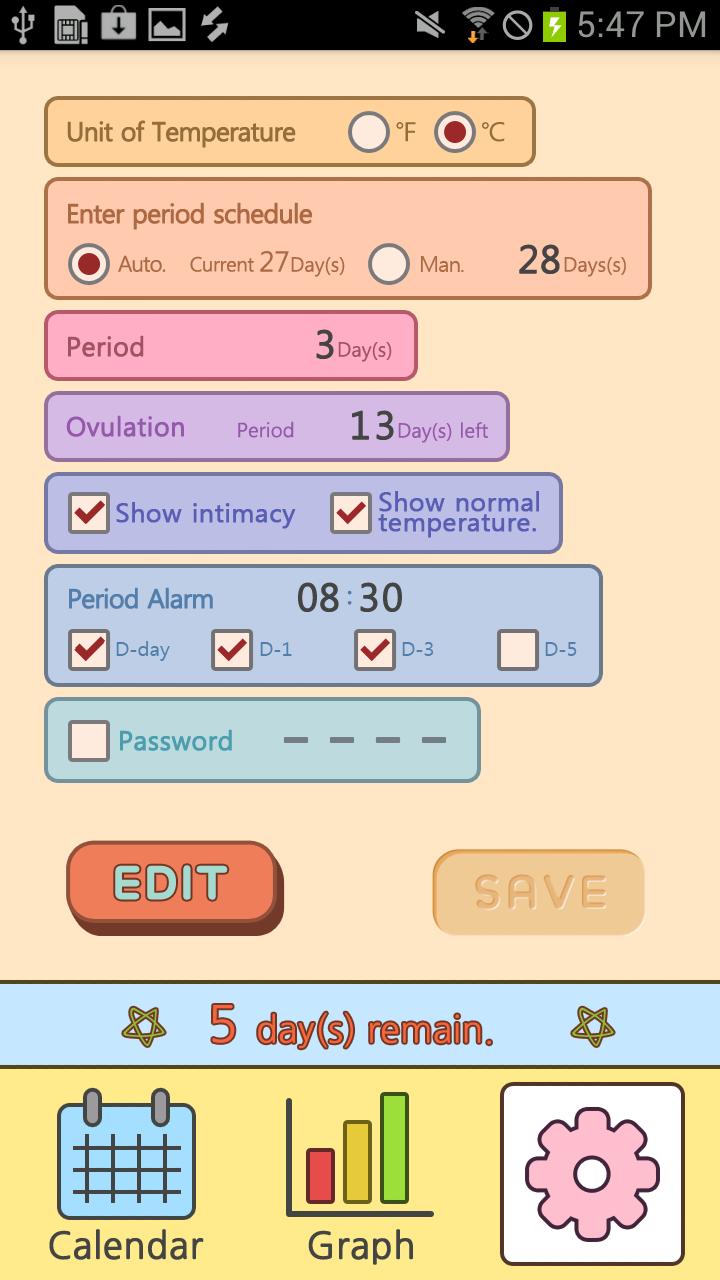Select the °F temperature unit

[x=368, y=132]
